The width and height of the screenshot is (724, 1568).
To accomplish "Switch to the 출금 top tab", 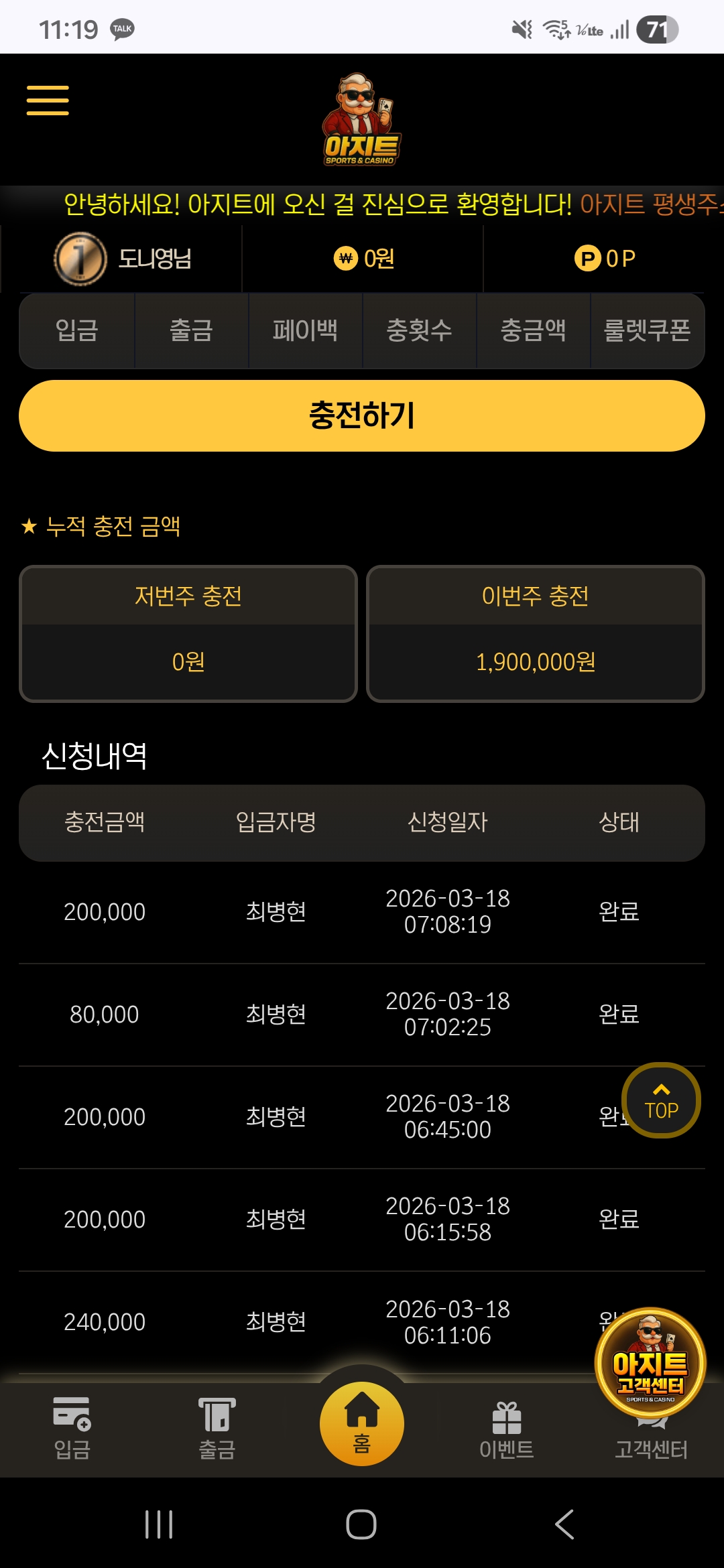I will 191,330.
